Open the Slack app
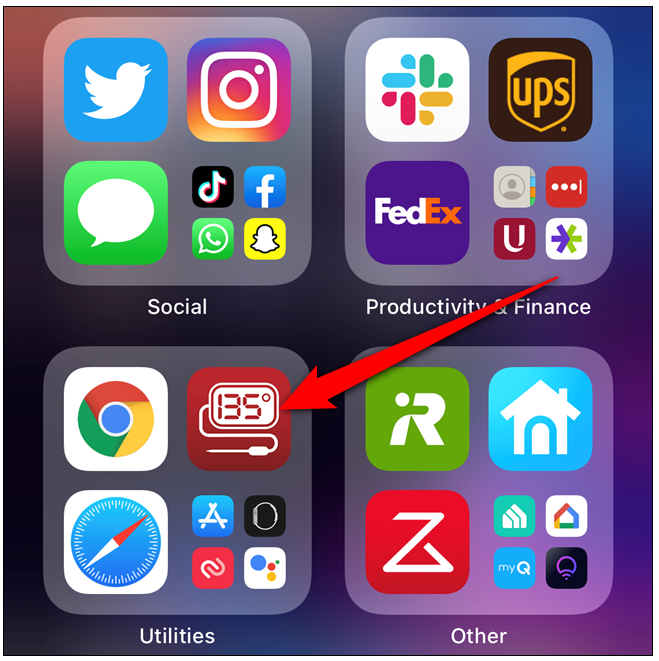This screenshot has height=661, width=659. tap(417, 89)
